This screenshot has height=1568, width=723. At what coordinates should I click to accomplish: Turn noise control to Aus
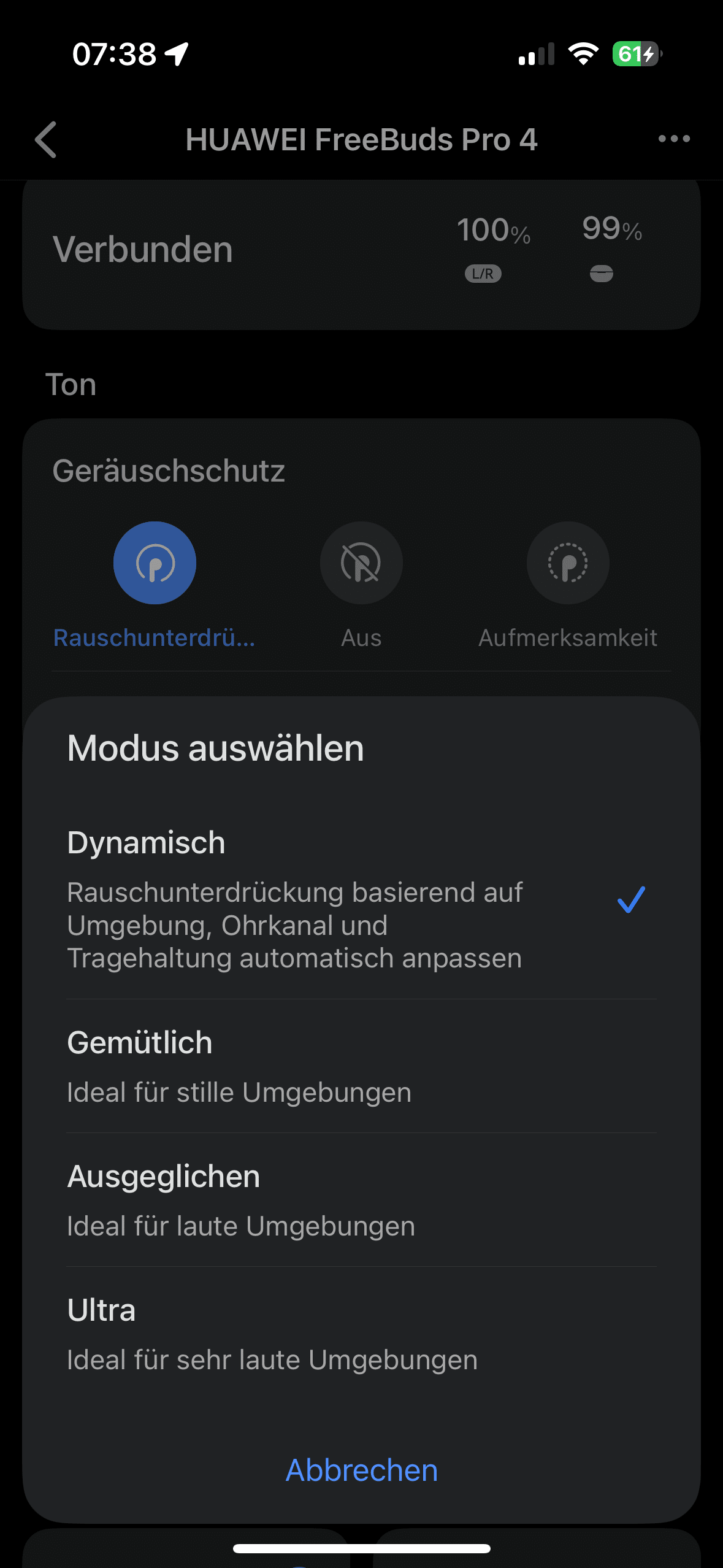pos(361,563)
